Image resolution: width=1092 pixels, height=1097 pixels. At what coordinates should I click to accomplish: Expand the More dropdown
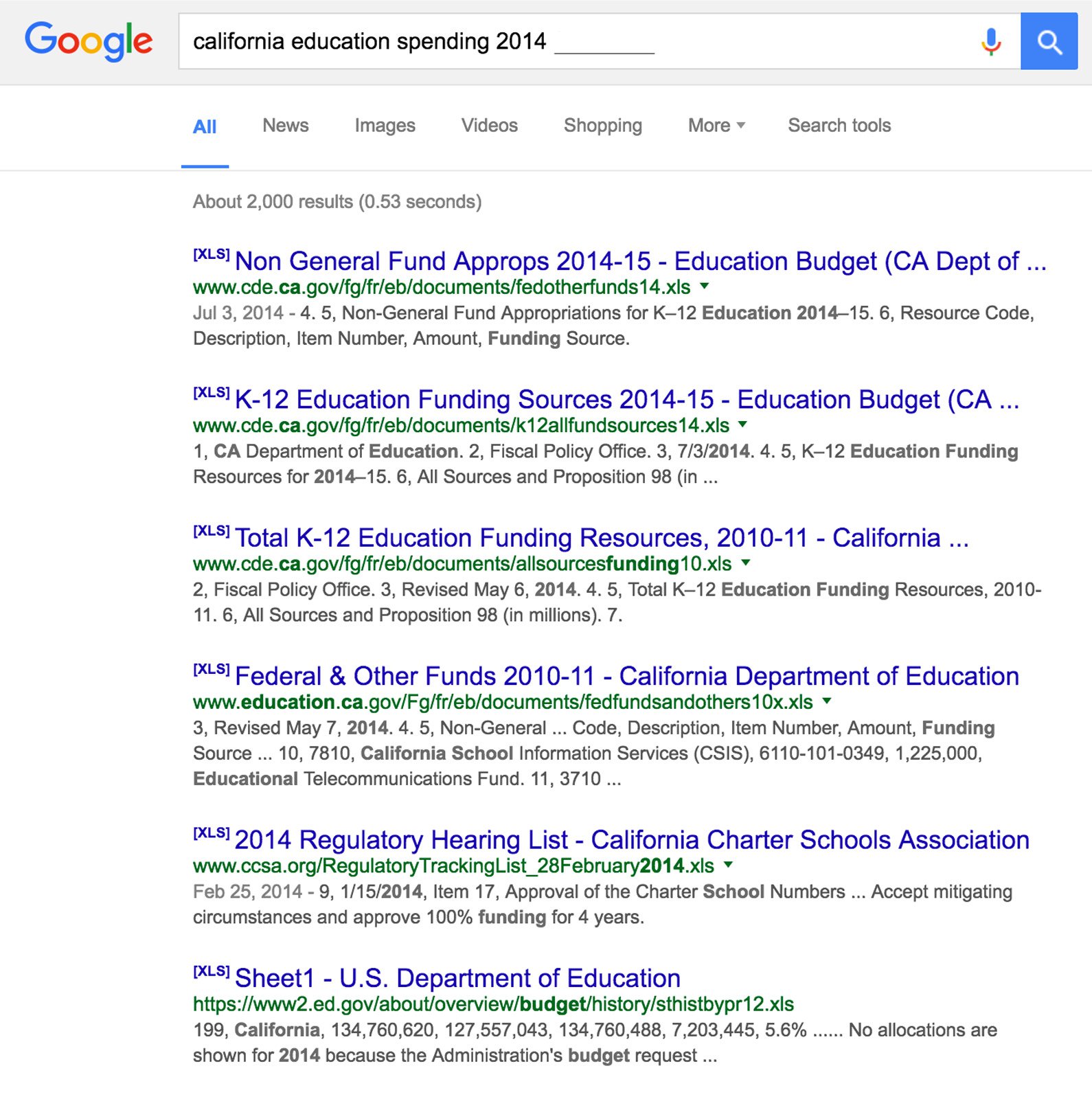[x=716, y=126]
